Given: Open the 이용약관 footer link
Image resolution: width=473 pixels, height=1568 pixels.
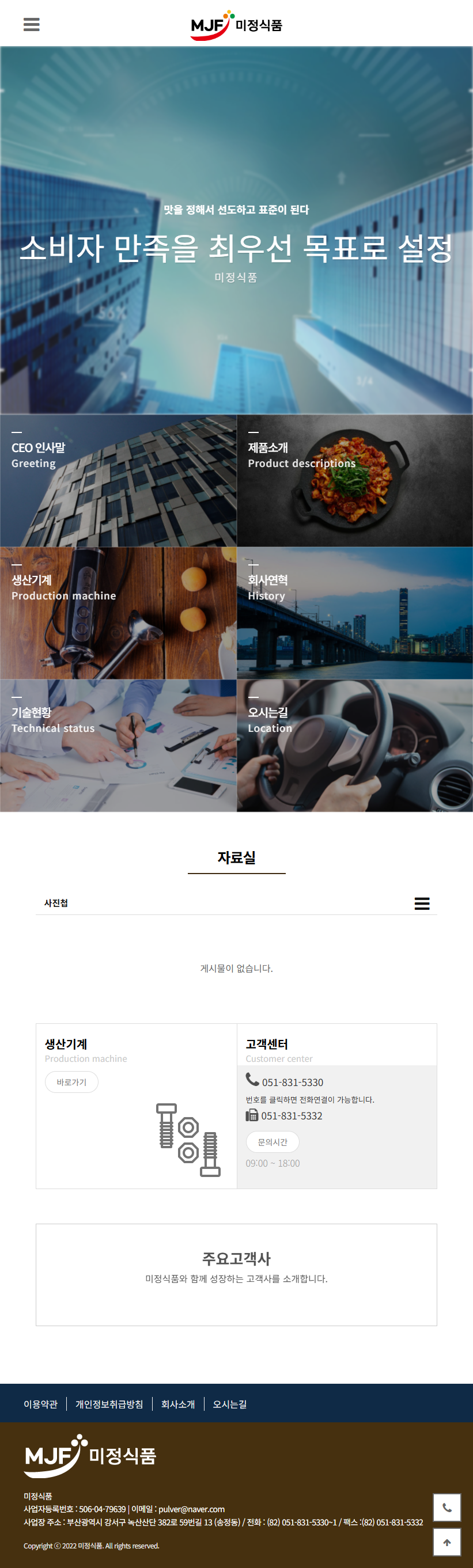Looking at the screenshot, I should tap(40, 1404).
